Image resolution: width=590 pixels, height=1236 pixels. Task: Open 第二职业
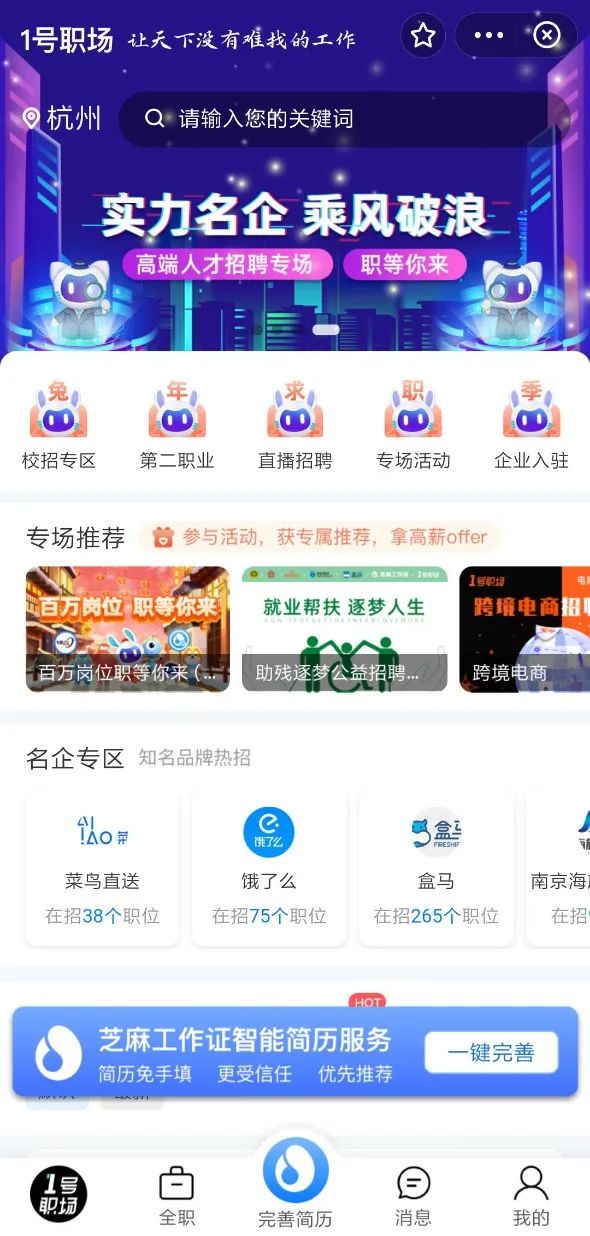177,425
